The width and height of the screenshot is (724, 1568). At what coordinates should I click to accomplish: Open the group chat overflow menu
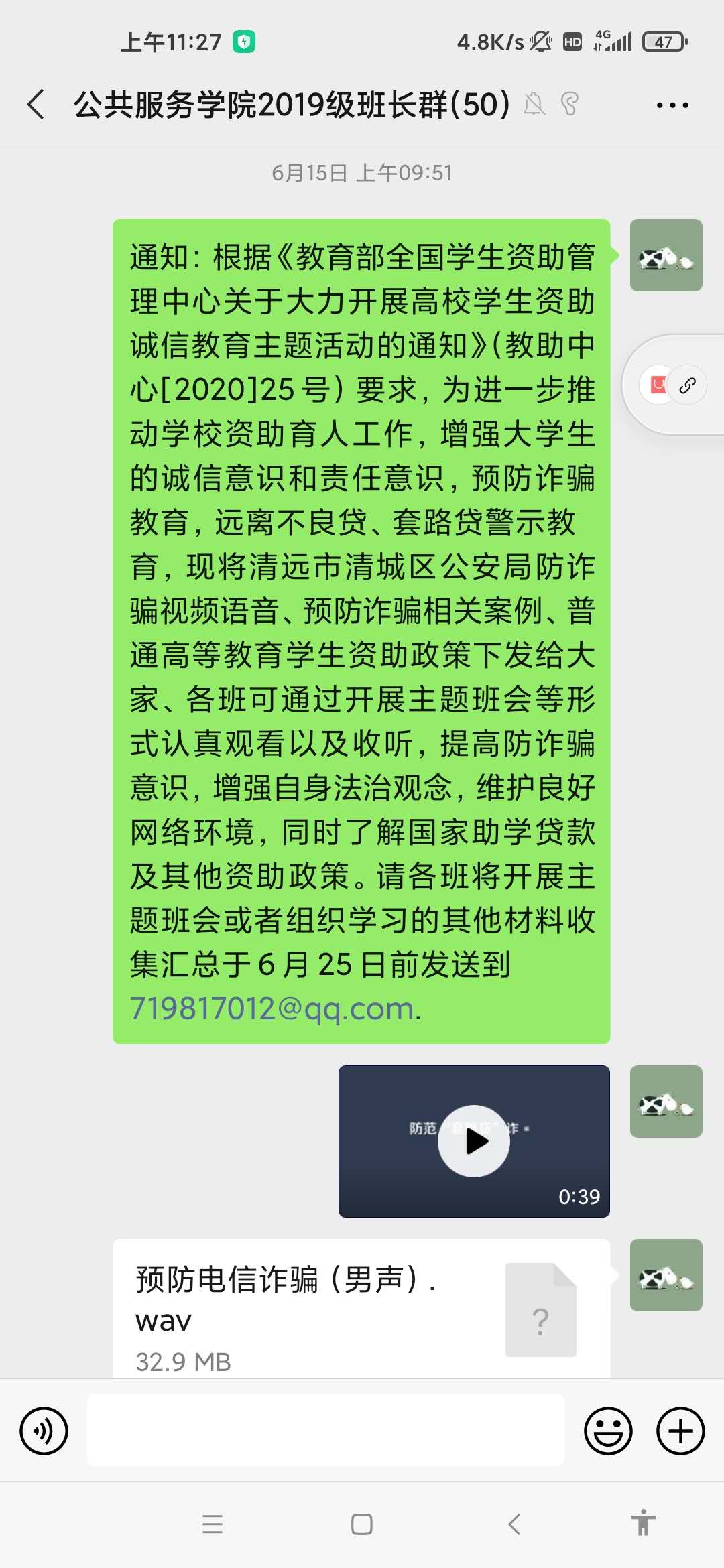[x=672, y=105]
